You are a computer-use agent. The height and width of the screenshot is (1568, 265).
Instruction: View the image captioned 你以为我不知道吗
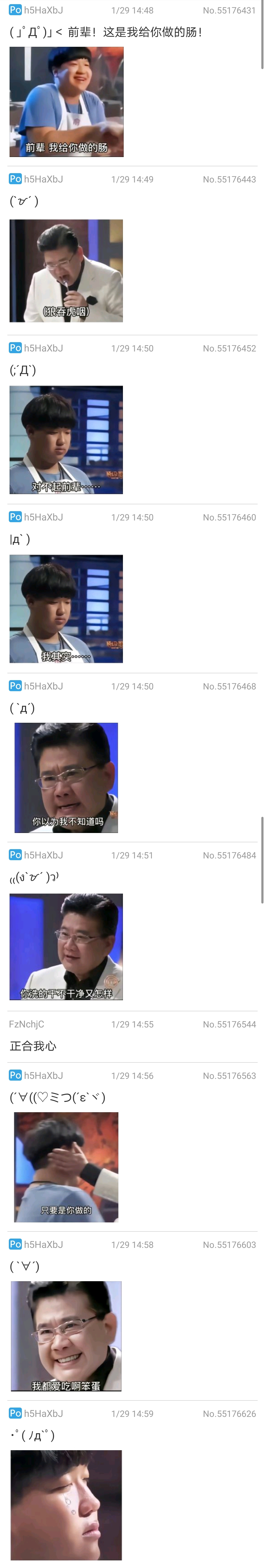(66, 777)
